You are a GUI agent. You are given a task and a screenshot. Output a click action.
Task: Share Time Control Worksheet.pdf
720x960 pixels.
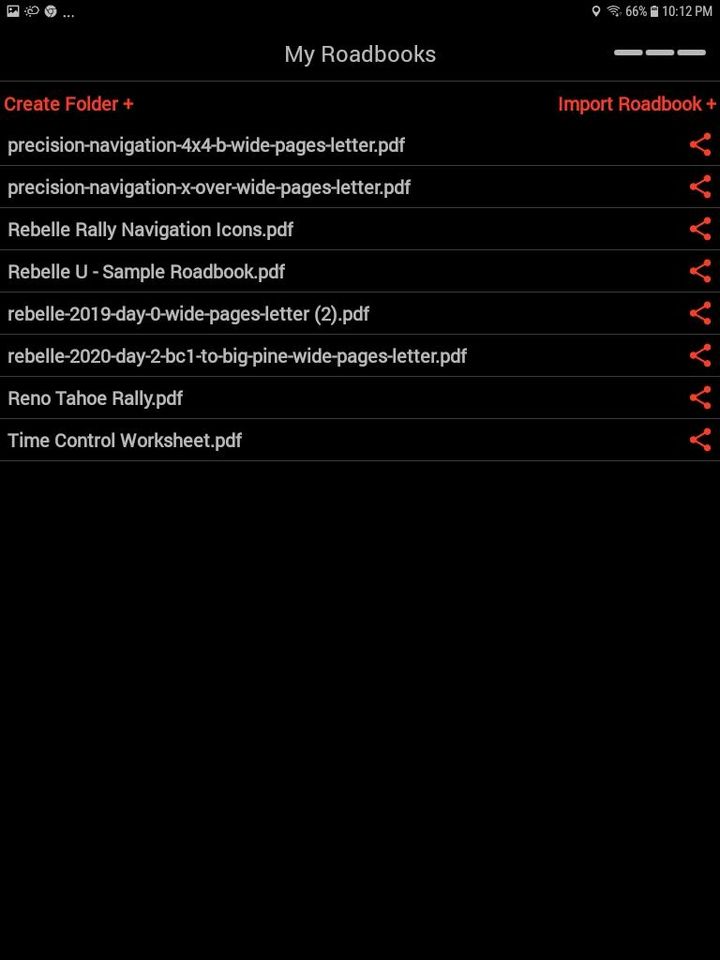point(700,439)
